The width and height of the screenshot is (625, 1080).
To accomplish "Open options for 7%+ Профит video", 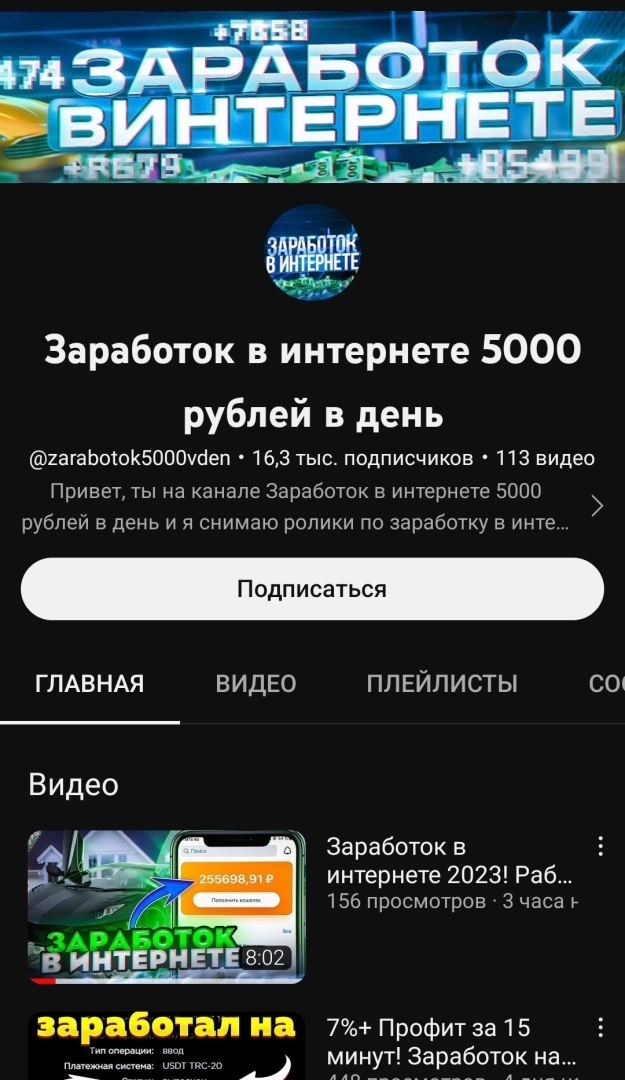I will (600, 1028).
